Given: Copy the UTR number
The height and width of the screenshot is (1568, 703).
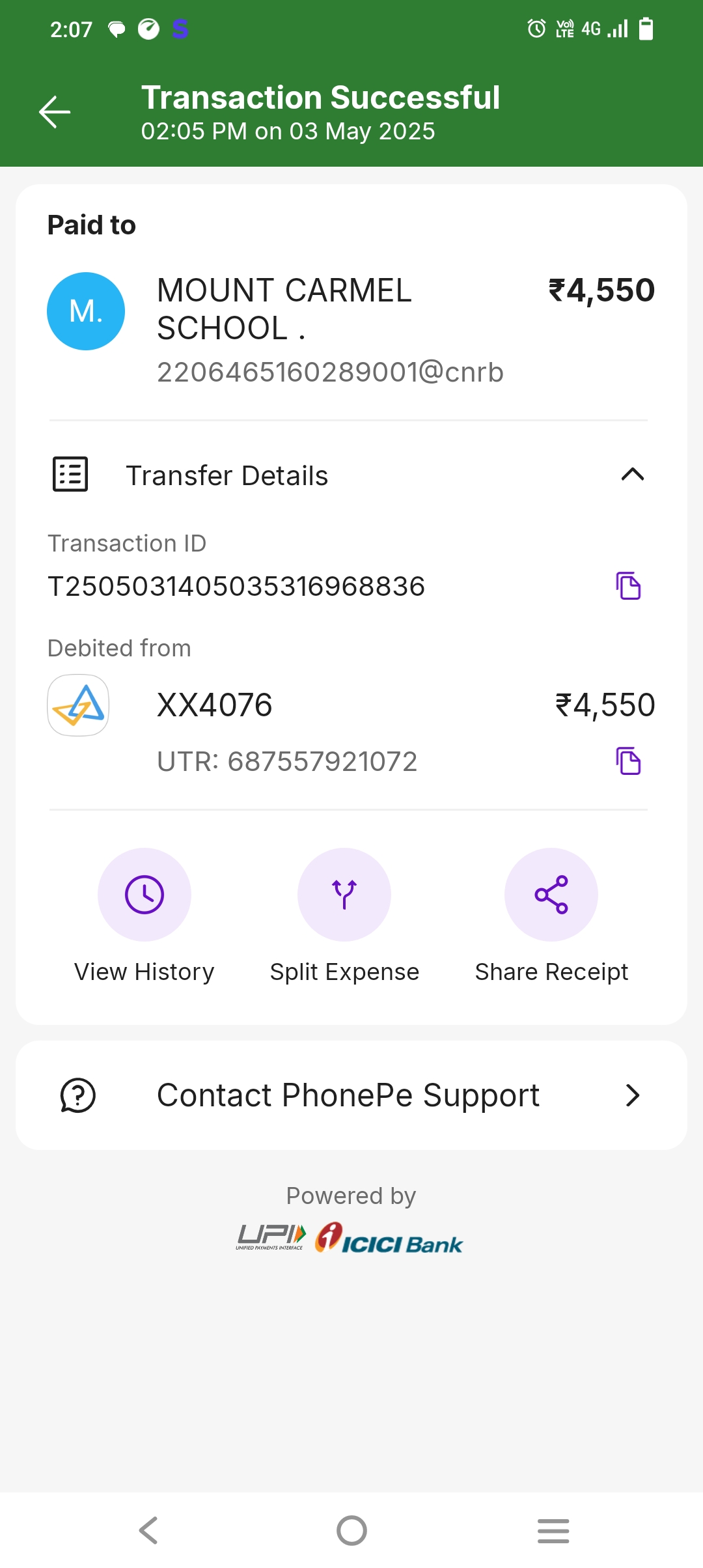Looking at the screenshot, I should (628, 761).
